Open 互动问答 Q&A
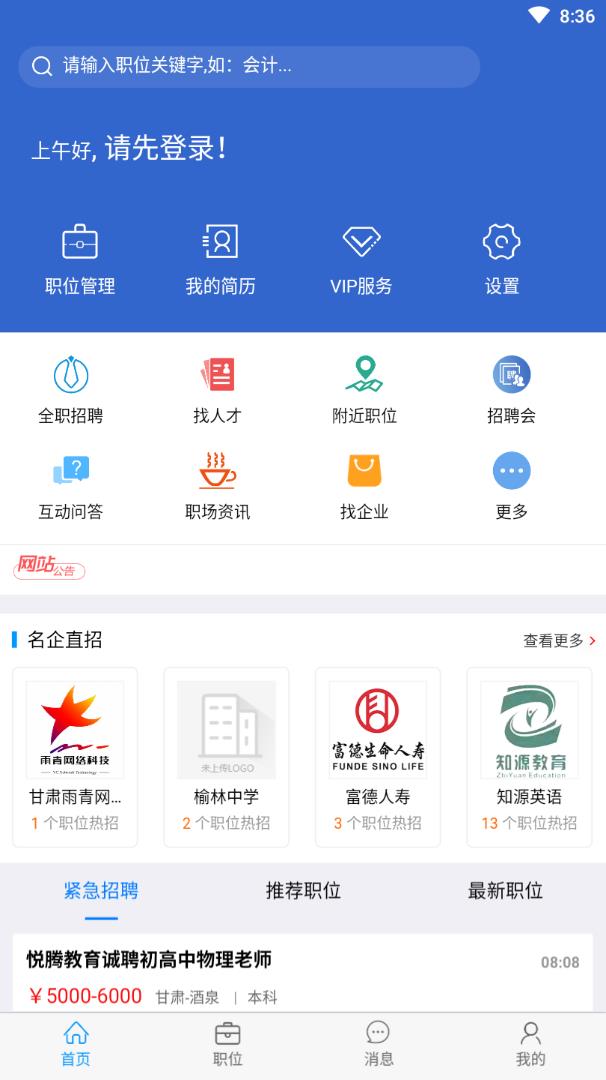Image resolution: width=606 pixels, height=1080 pixels. pyautogui.click(x=71, y=486)
